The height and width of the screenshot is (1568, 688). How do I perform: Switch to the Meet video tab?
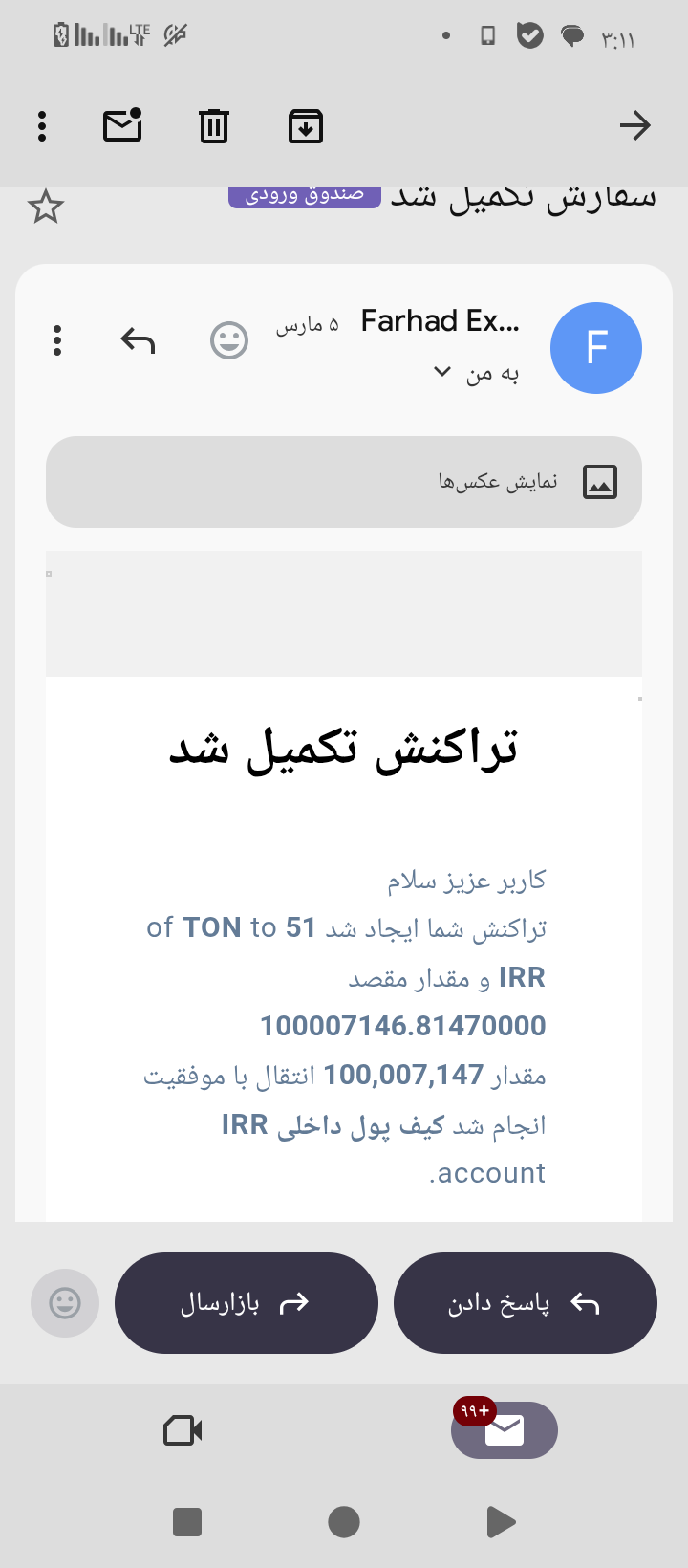pos(183,1430)
